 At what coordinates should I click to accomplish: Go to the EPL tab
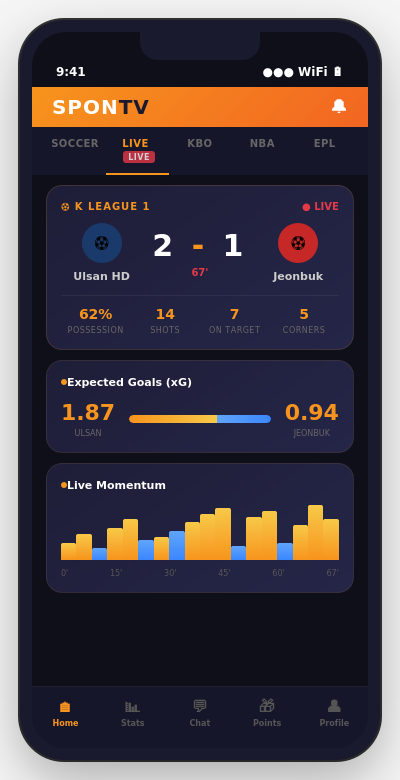click(x=324, y=151)
